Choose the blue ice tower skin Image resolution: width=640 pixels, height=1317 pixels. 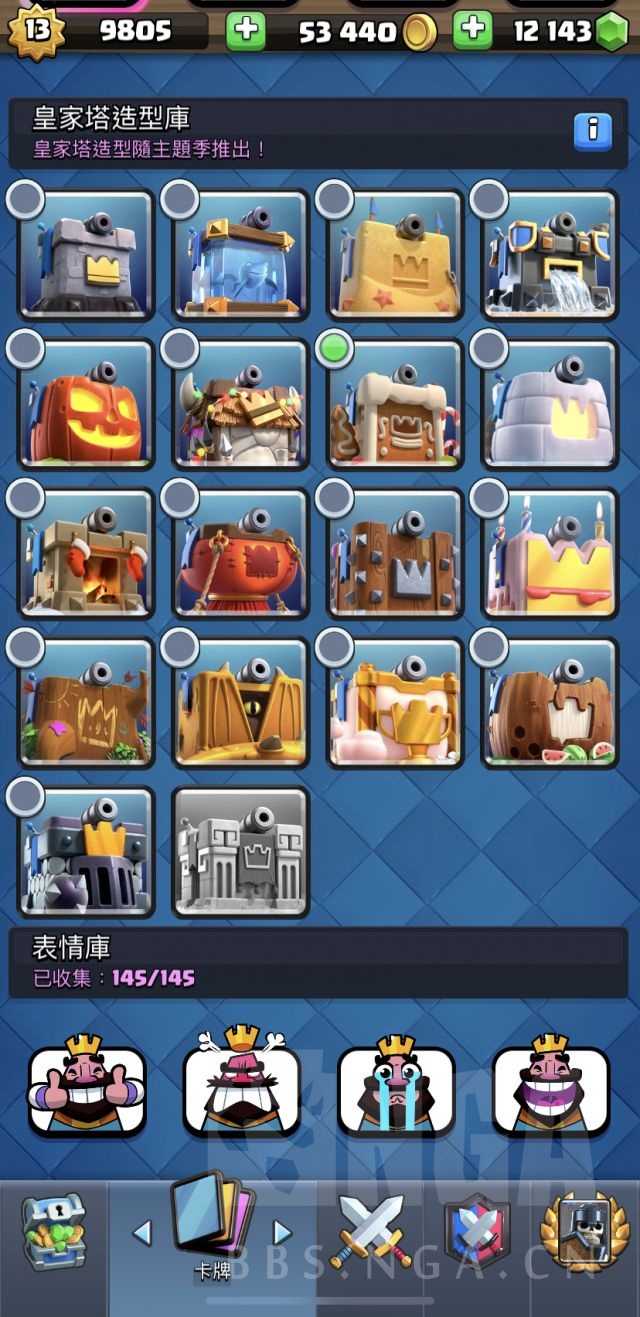point(240,254)
